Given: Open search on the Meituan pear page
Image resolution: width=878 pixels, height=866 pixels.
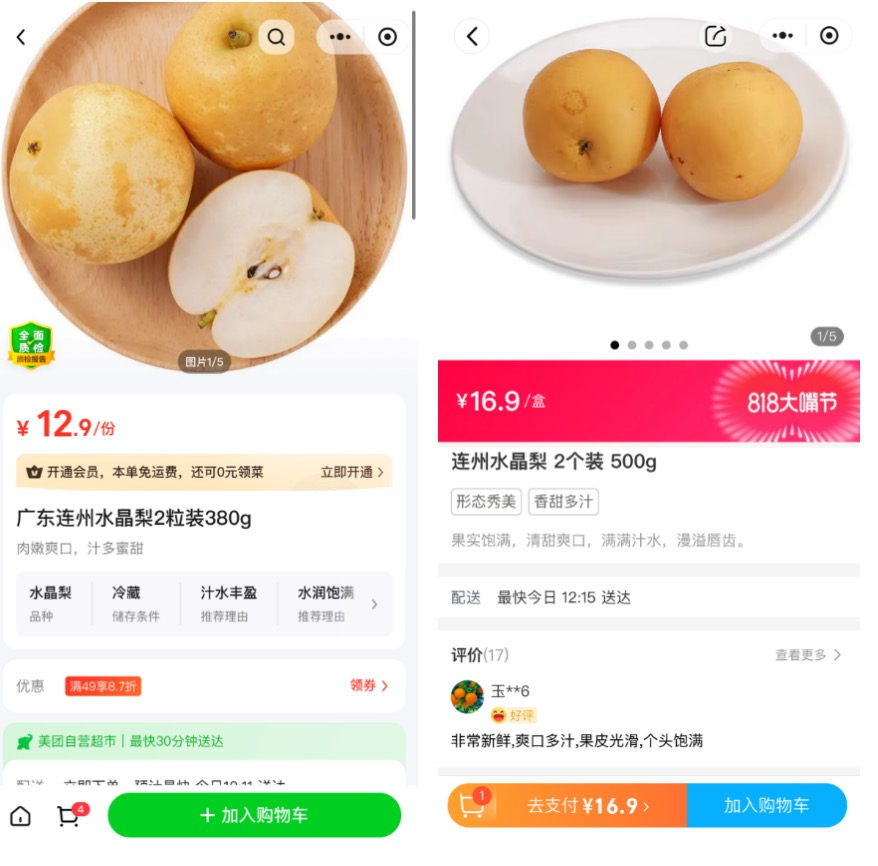Looking at the screenshot, I should click(x=277, y=37).
